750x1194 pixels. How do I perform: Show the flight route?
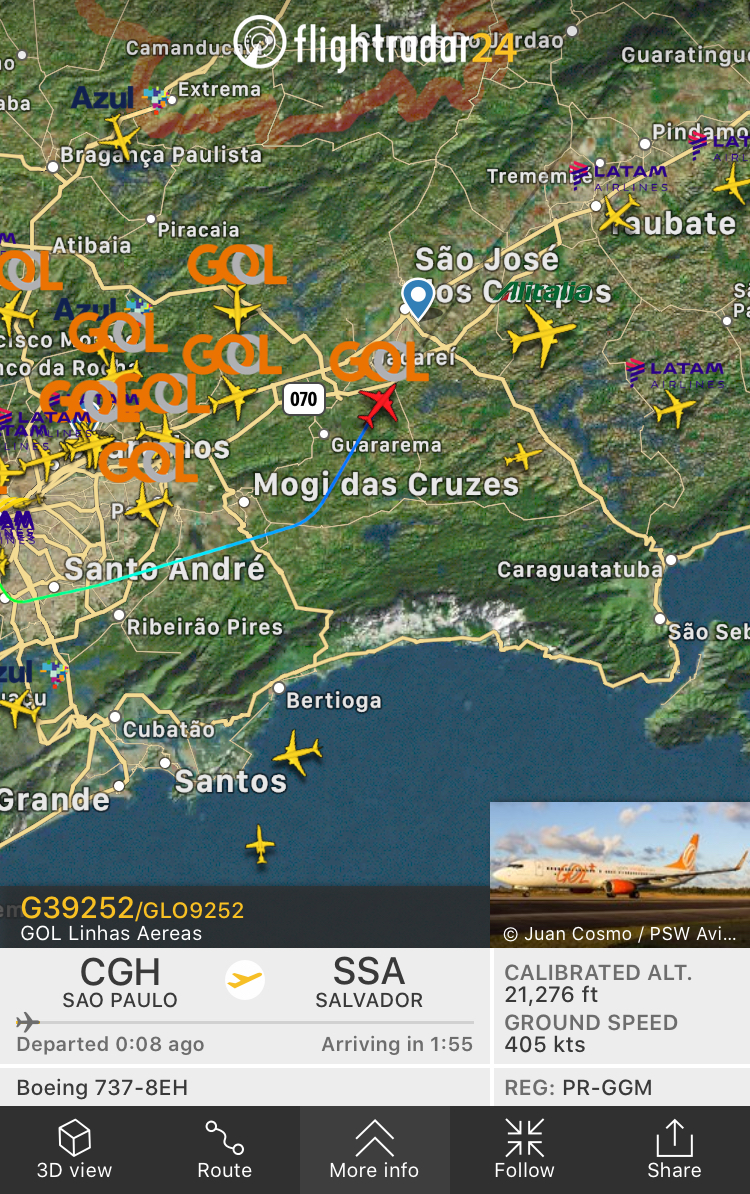224,1149
